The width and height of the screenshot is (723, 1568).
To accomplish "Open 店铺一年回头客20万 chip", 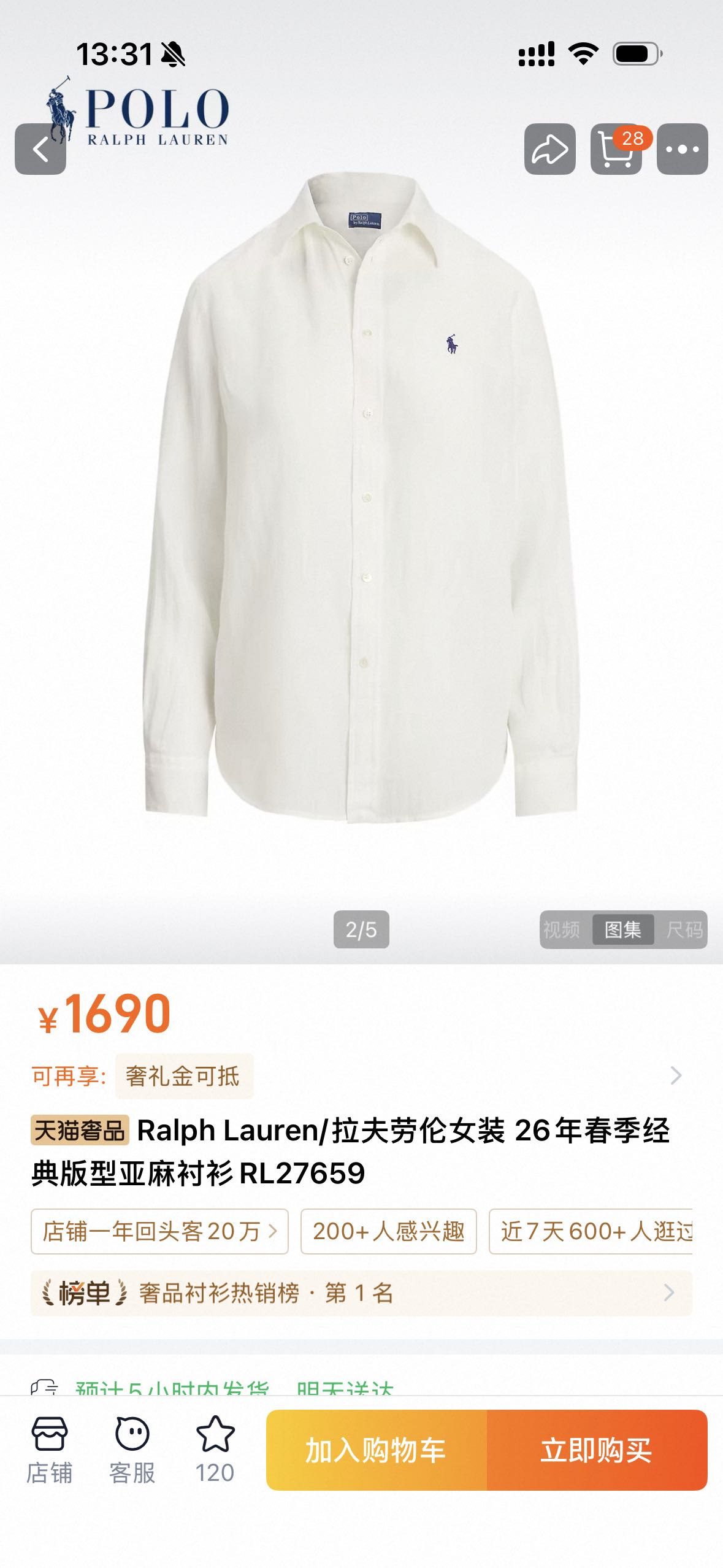I will tap(159, 1232).
